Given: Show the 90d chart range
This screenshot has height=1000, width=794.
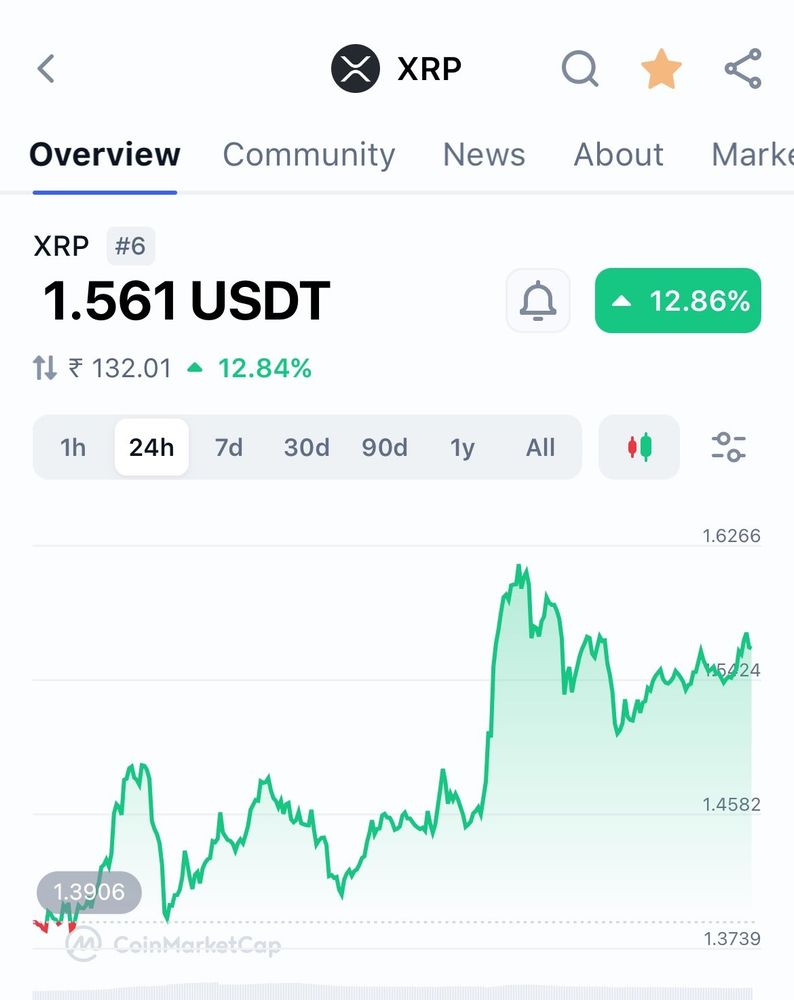Looking at the screenshot, I should click(385, 447).
